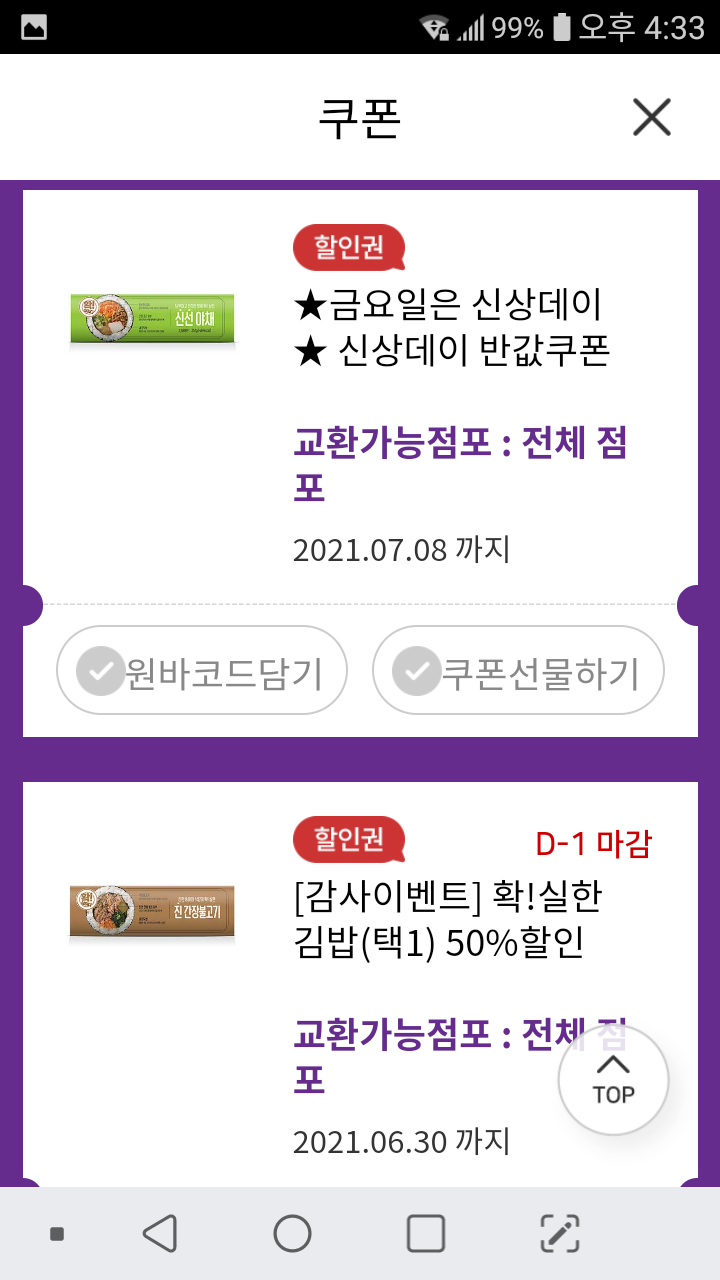Image resolution: width=720 pixels, height=1280 pixels.
Task: Close the 쿠폰 coupon page
Action: 651,119
